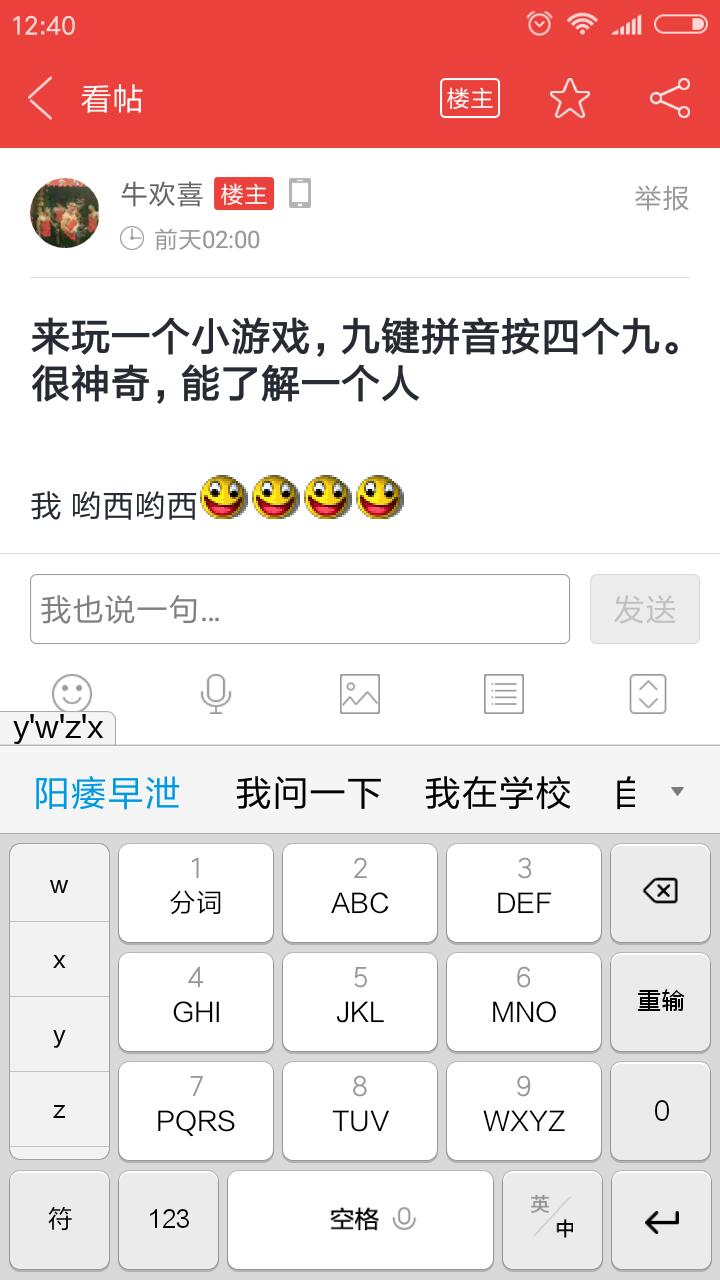This screenshot has height=1280, width=720.
Task: Focus the 我也说一句 reply field
Action: pos(300,609)
